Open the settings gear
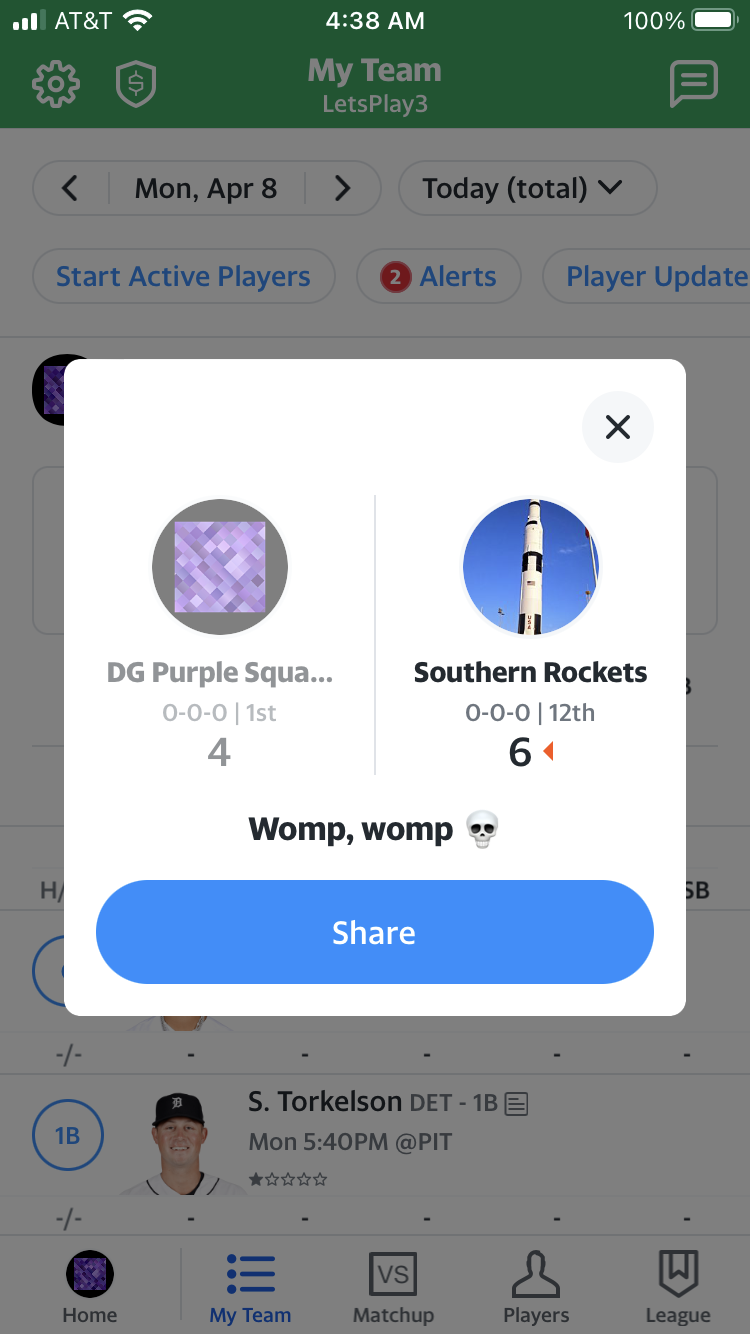 (x=56, y=85)
